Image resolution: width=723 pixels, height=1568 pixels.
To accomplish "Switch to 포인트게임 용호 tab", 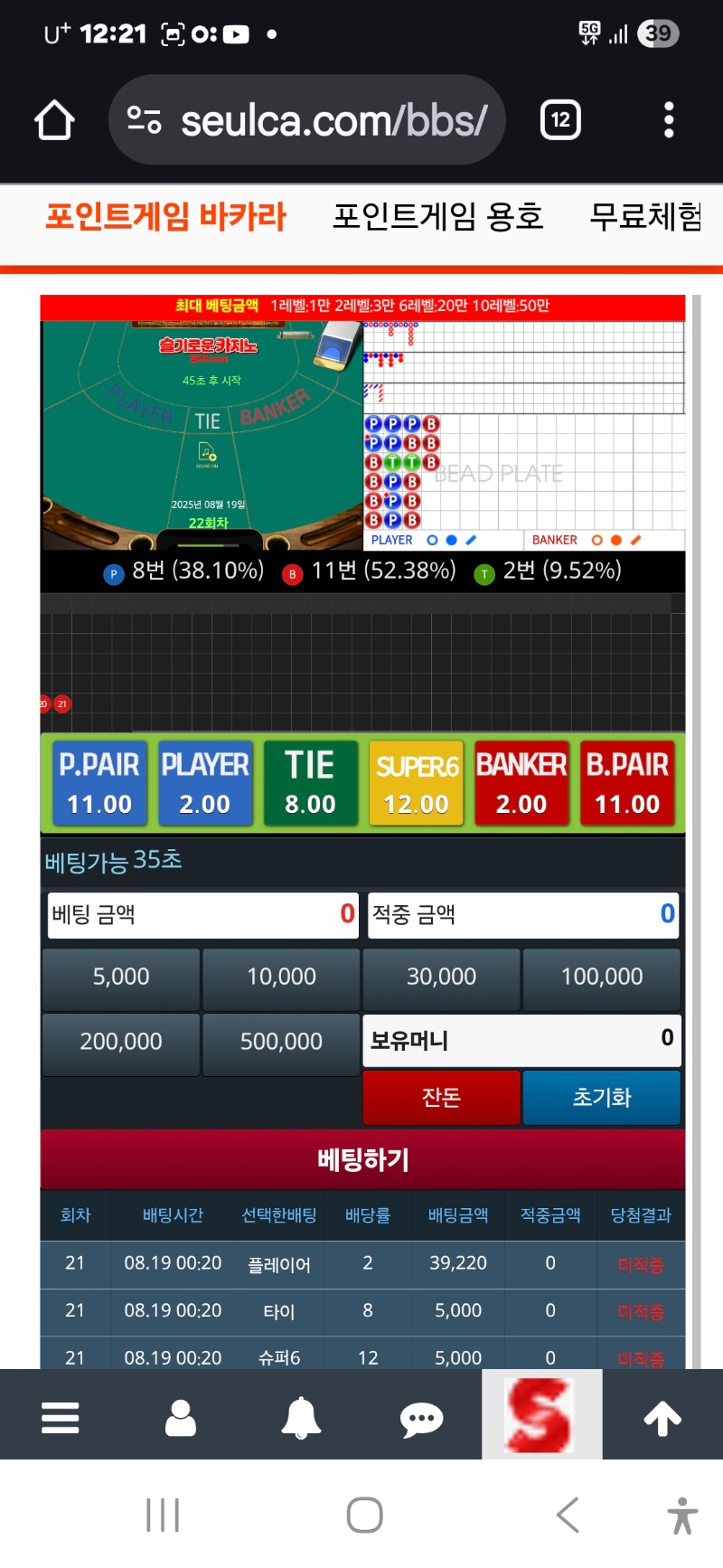I will coord(437,217).
